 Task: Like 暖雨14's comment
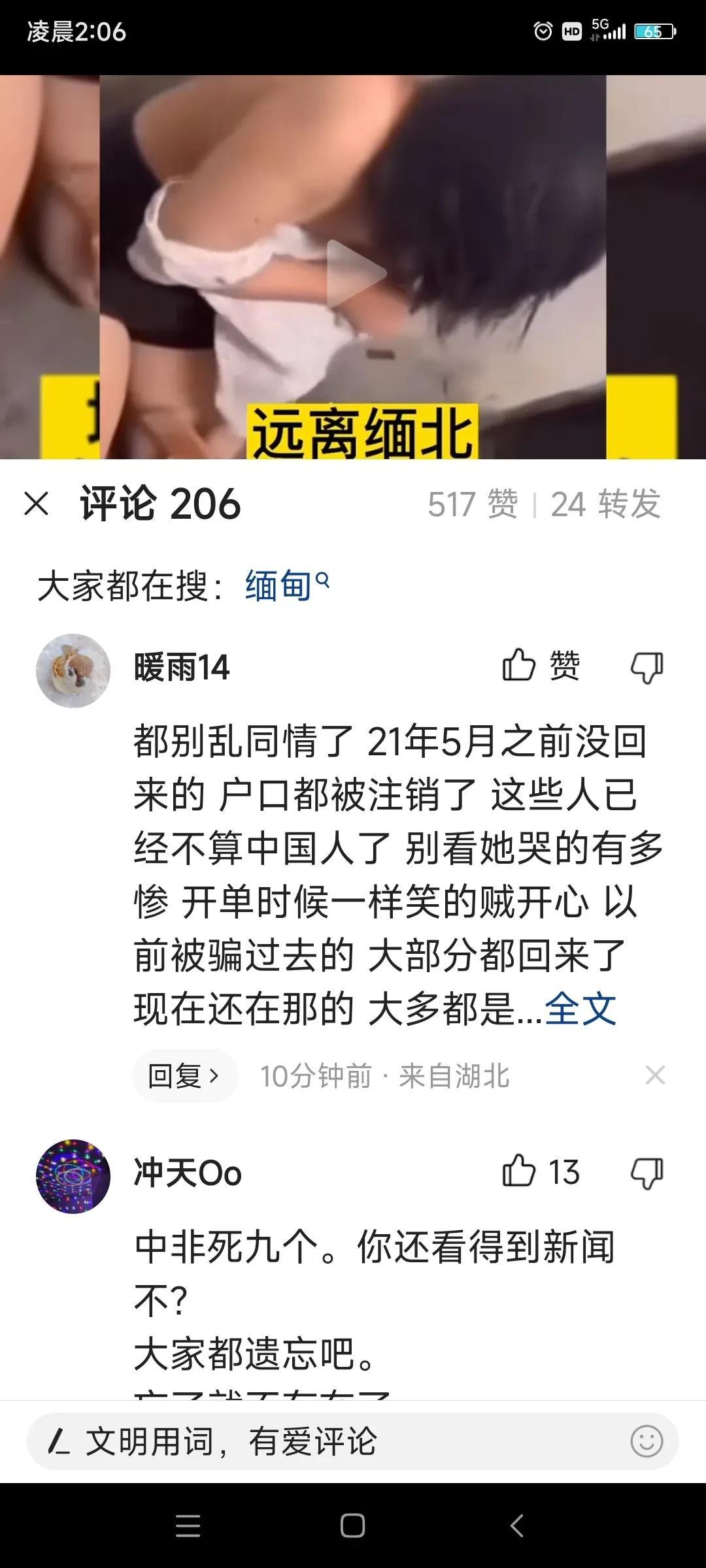[540, 666]
